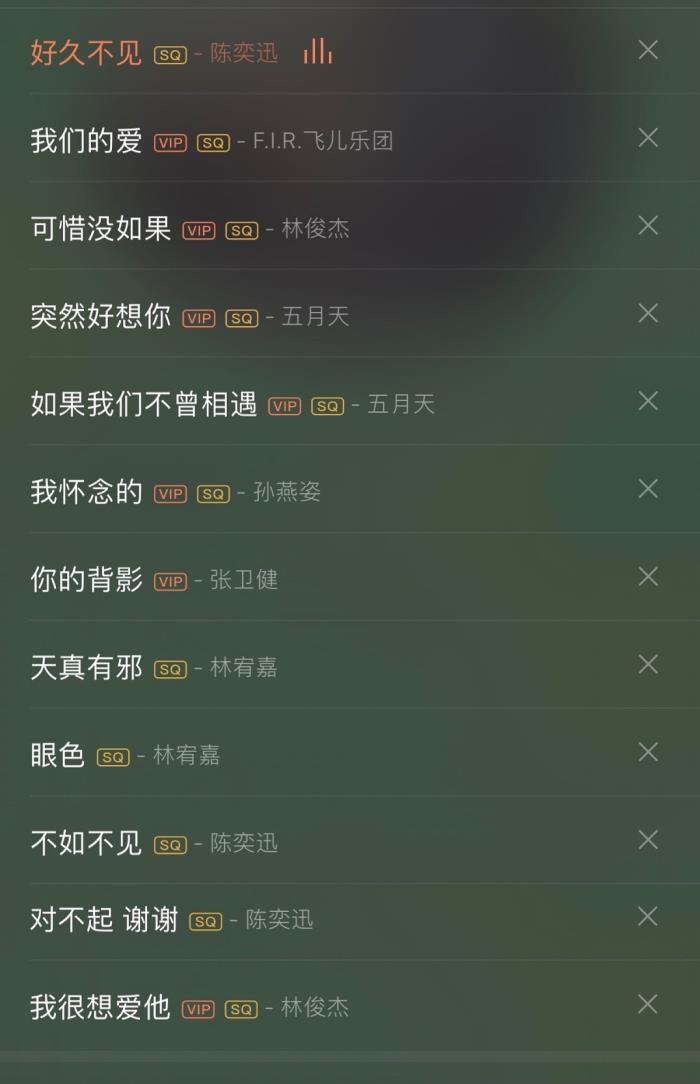The image size is (700, 1084).
Task: Select the song 眼色
Action: pyautogui.click(x=58, y=756)
